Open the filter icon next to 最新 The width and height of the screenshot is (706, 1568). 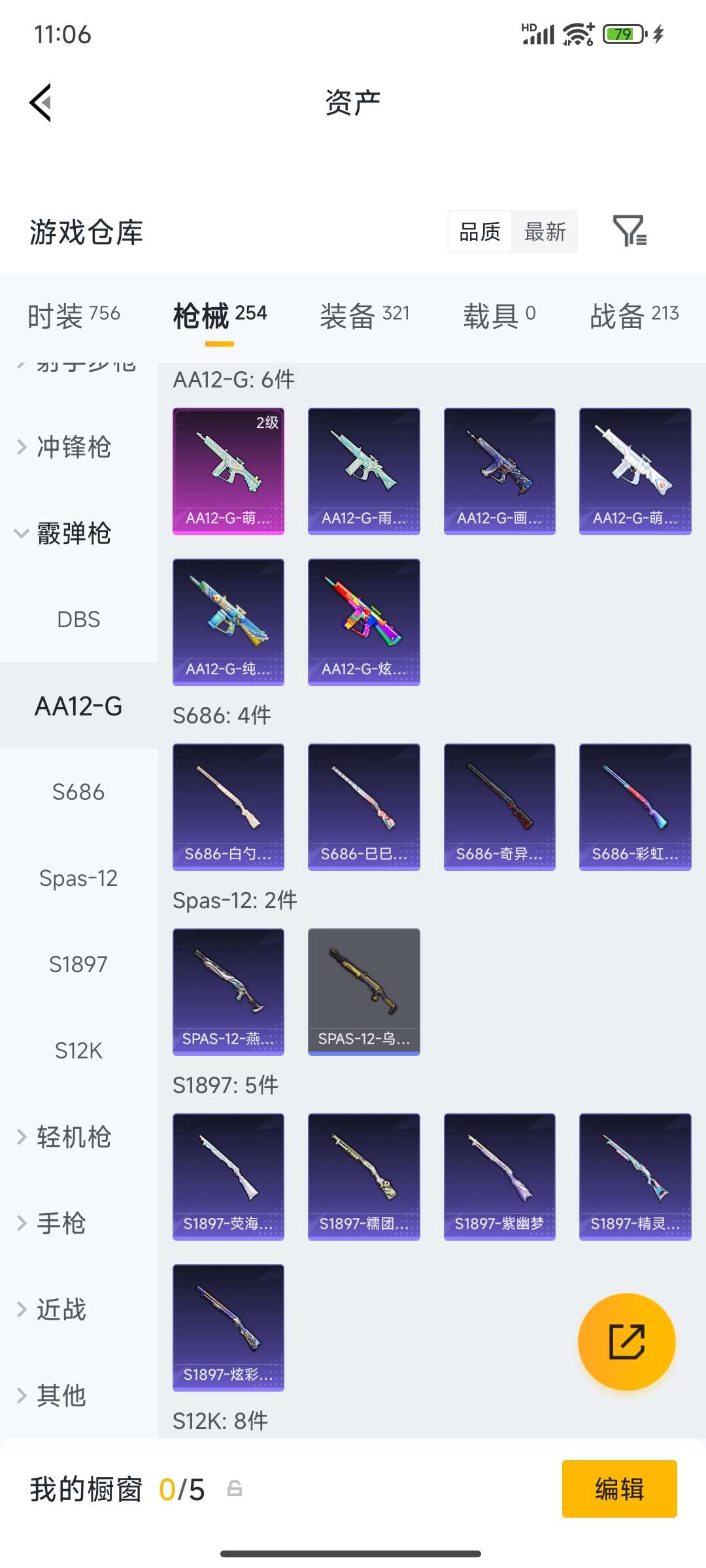click(630, 231)
